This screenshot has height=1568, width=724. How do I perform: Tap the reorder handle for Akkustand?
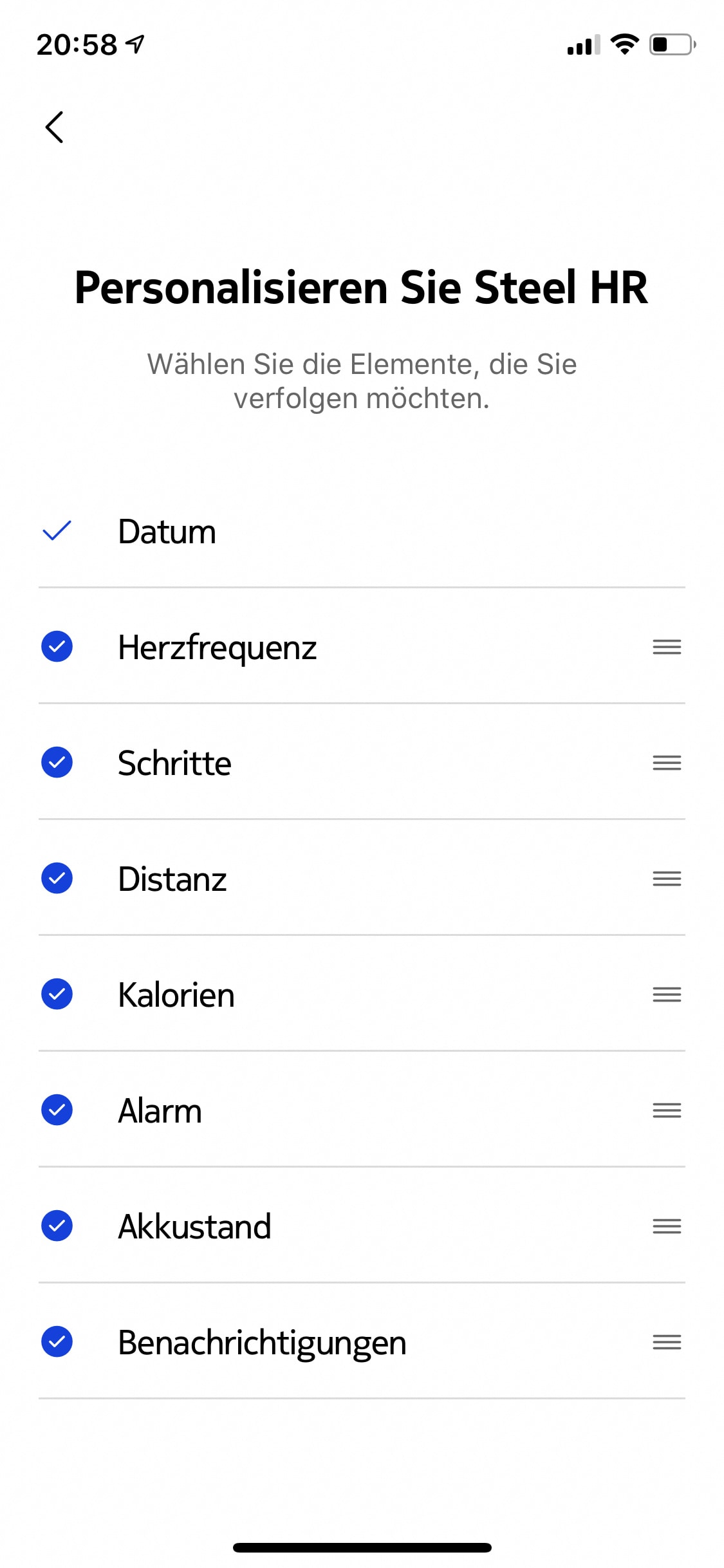(667, 1226)
